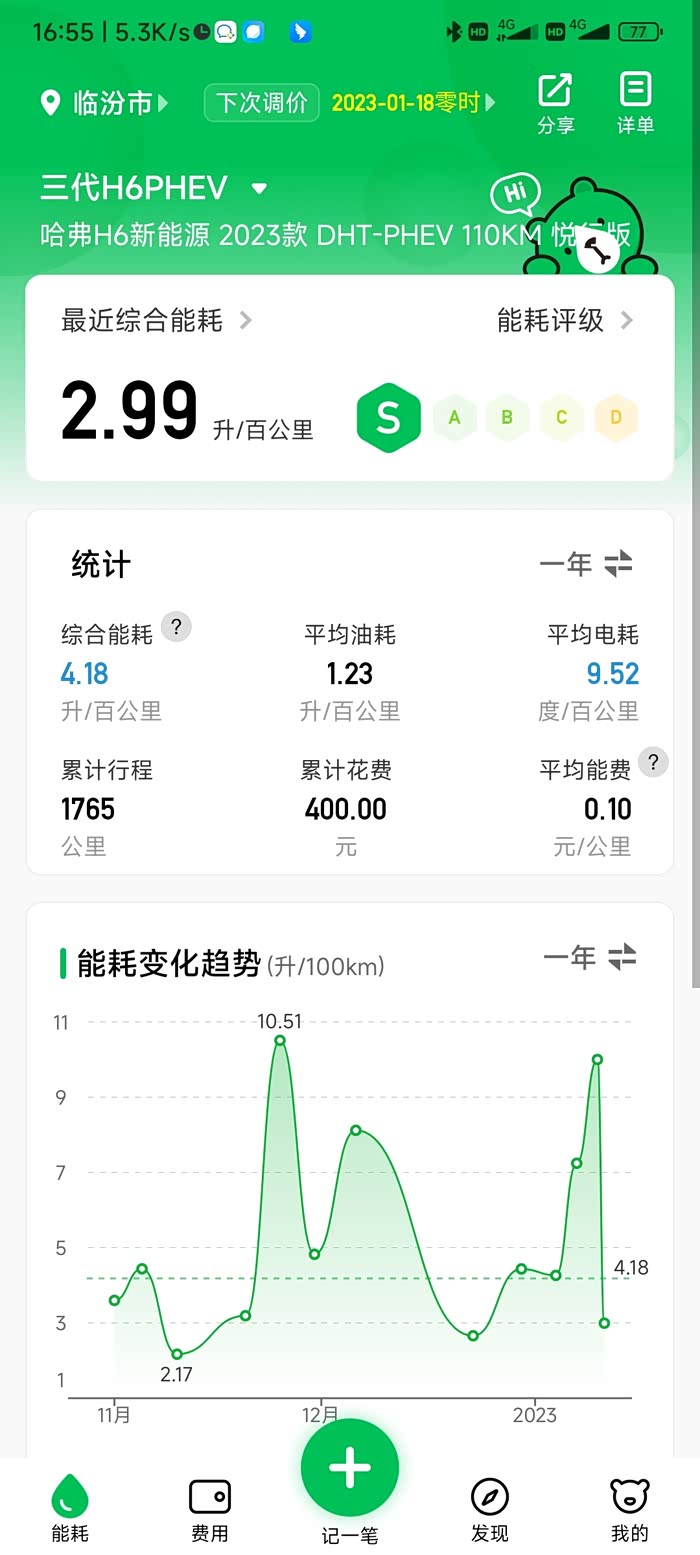Change the 统计 time range from 一年
The width and height of the screenshot is (700, 1555).
pos(586,564)
